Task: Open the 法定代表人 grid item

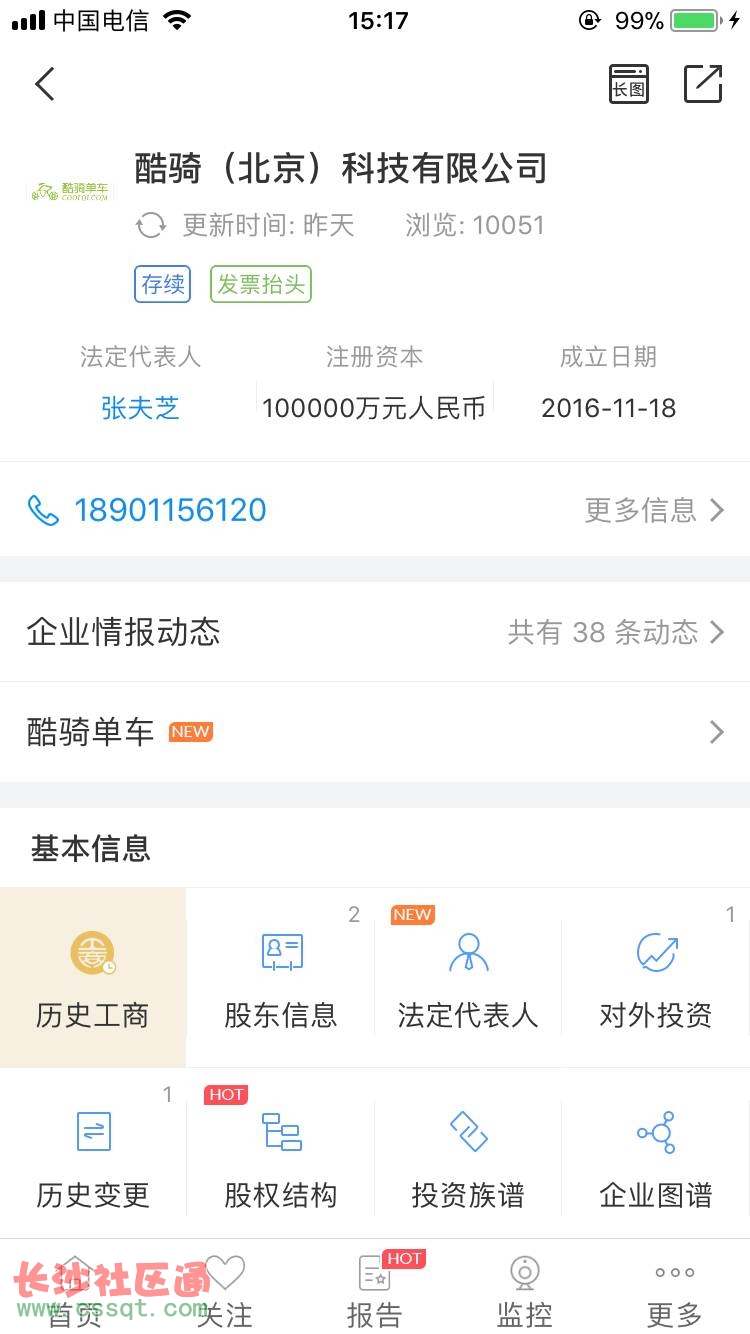Action: pos(468,978)
